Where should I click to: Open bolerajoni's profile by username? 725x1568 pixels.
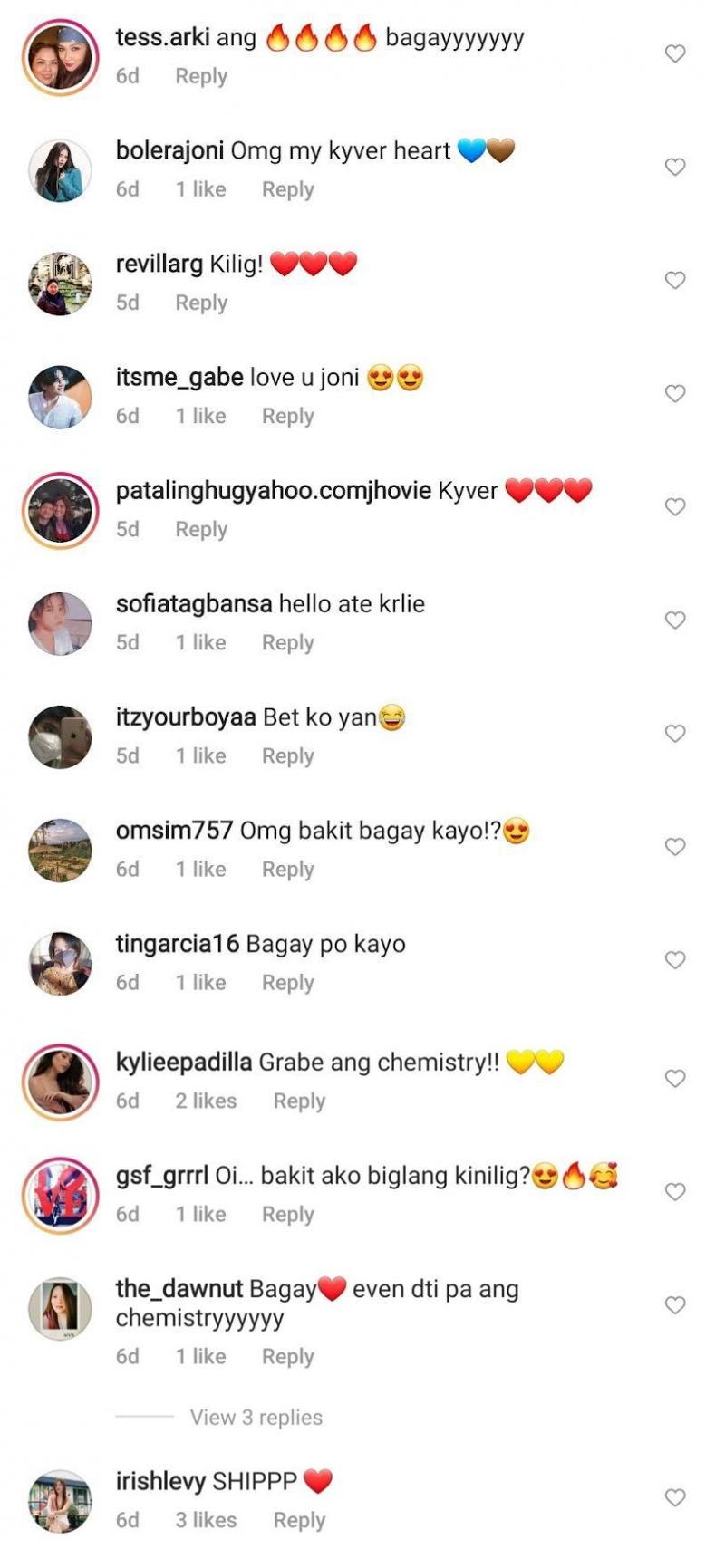point(169,150)
